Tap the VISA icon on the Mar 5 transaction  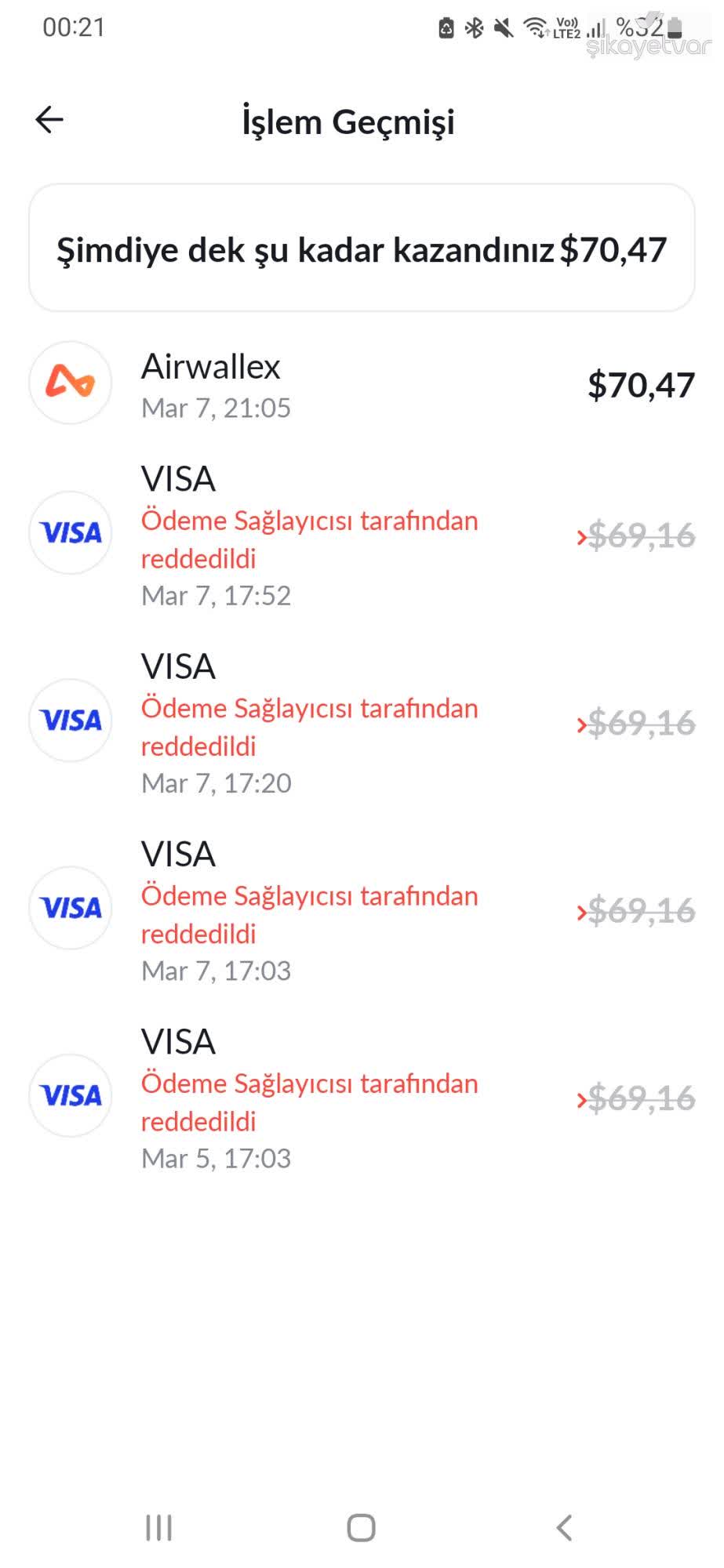70,1096
